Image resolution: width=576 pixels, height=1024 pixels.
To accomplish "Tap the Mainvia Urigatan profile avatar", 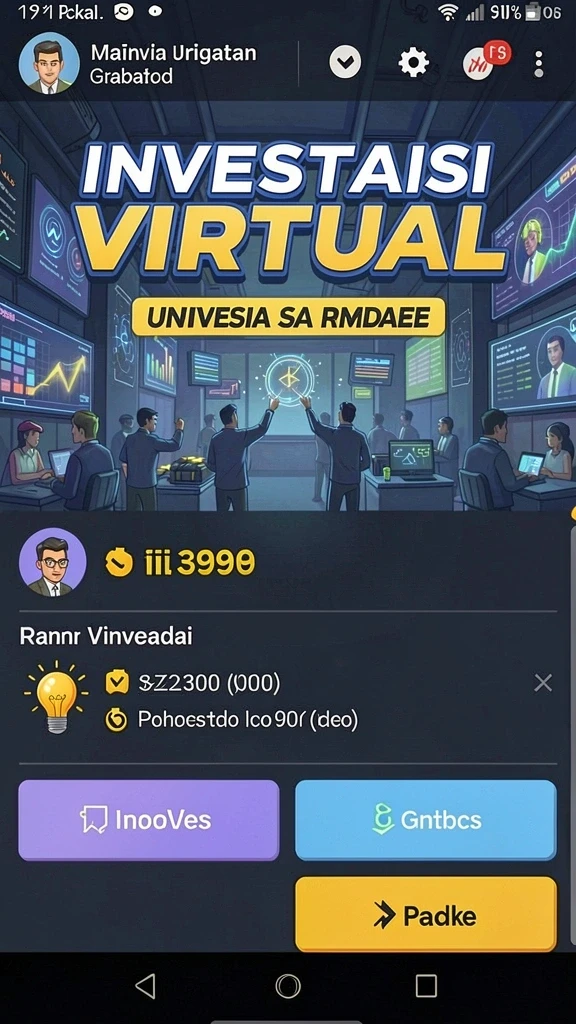I will pyautogui.click(x=49, y=63).
